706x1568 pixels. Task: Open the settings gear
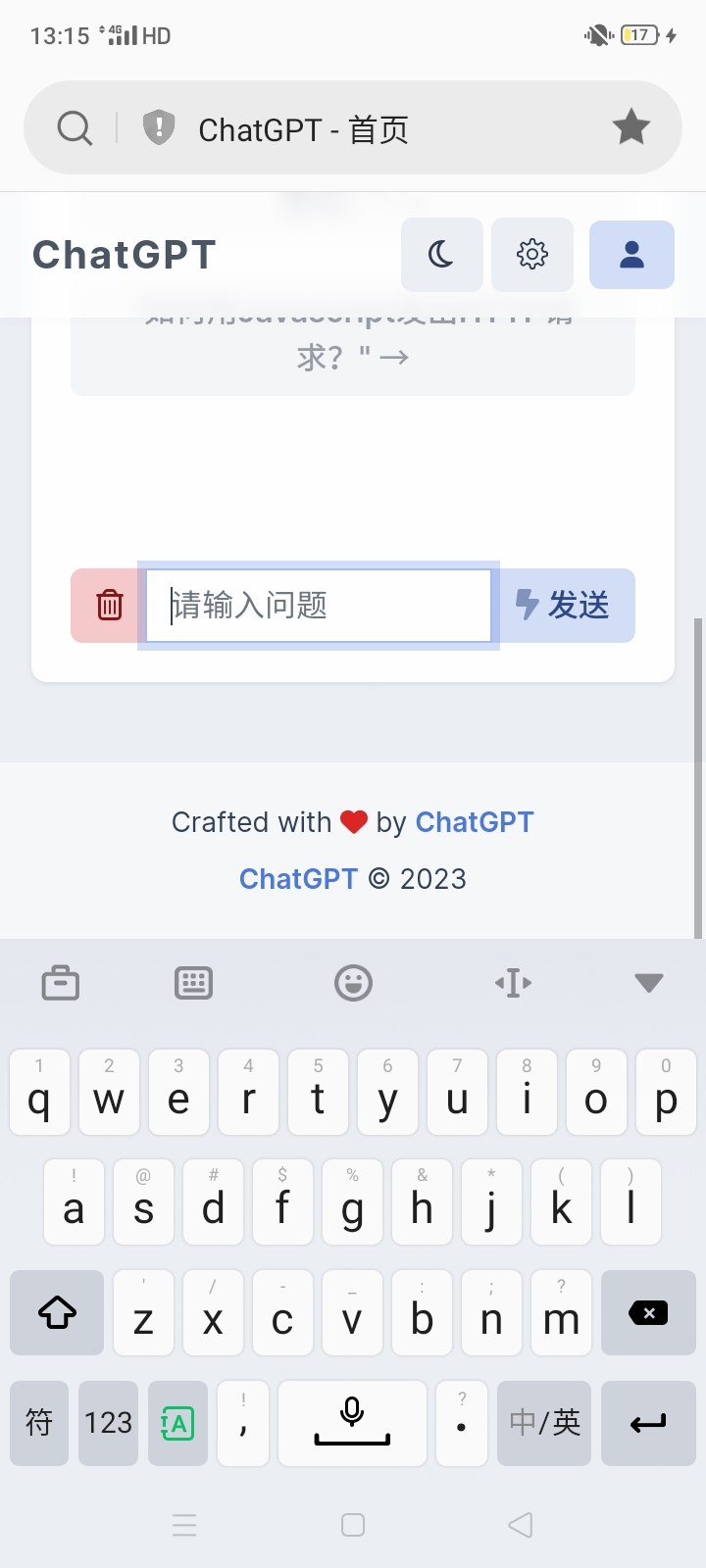tap(532, 255)
